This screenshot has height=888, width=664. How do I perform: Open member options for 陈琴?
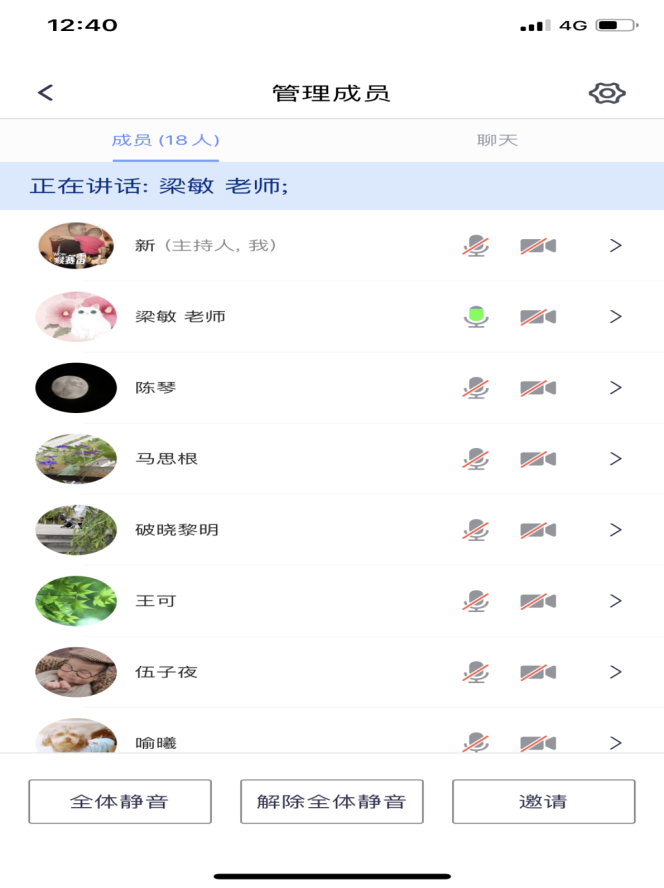(615, 388)
